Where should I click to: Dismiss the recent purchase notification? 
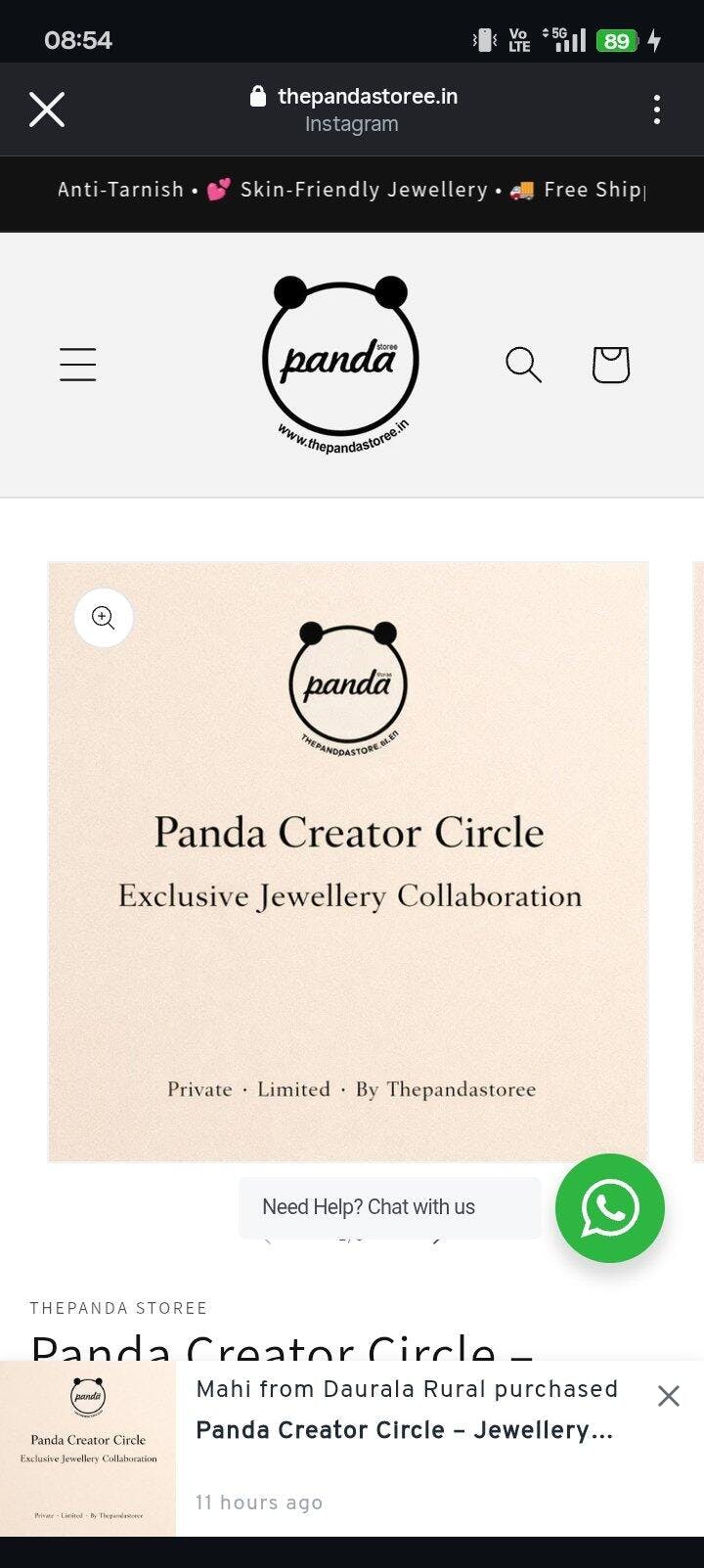tap(669, 1396)
